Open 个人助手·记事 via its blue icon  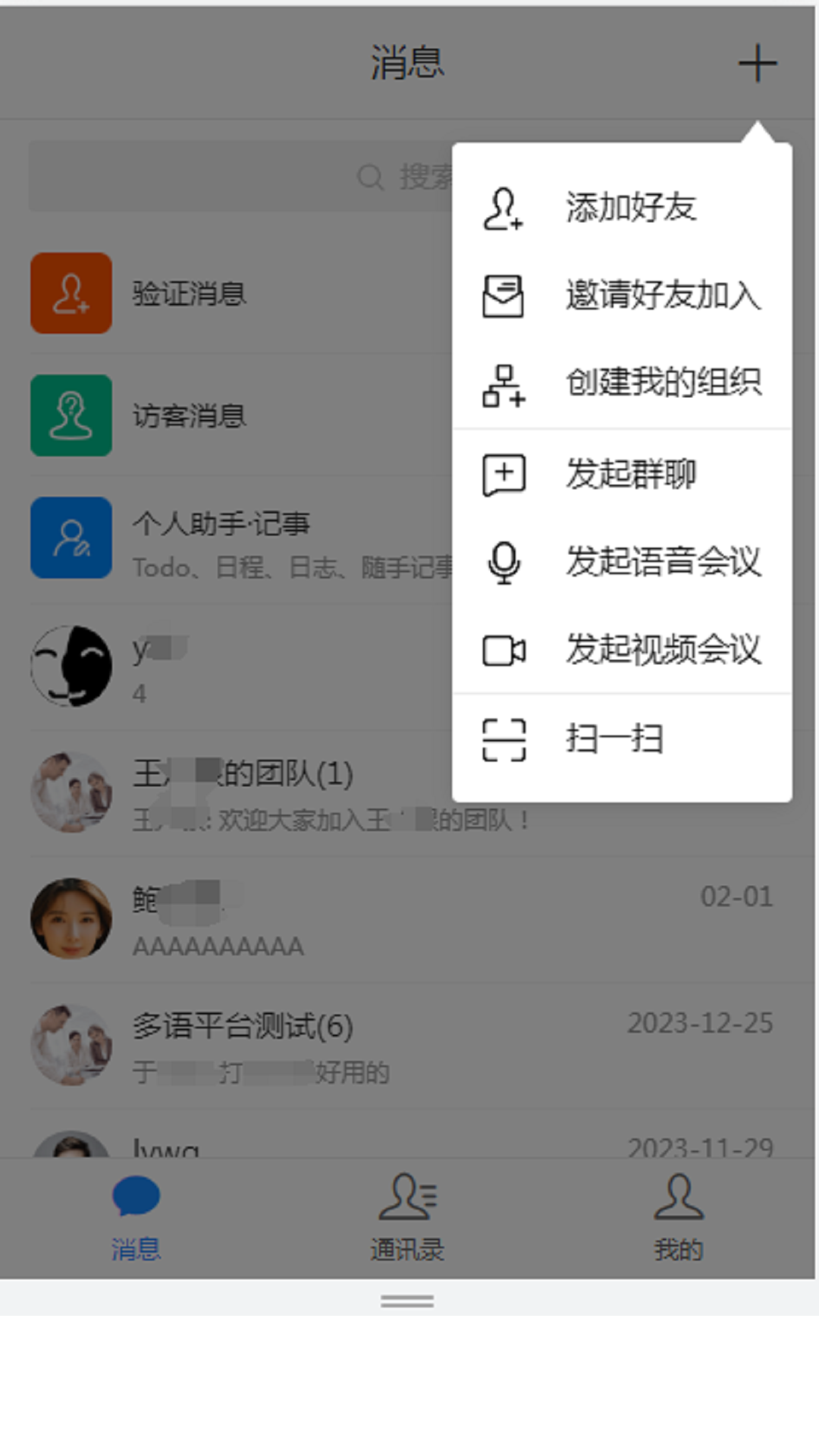click(x=71, y=538)
